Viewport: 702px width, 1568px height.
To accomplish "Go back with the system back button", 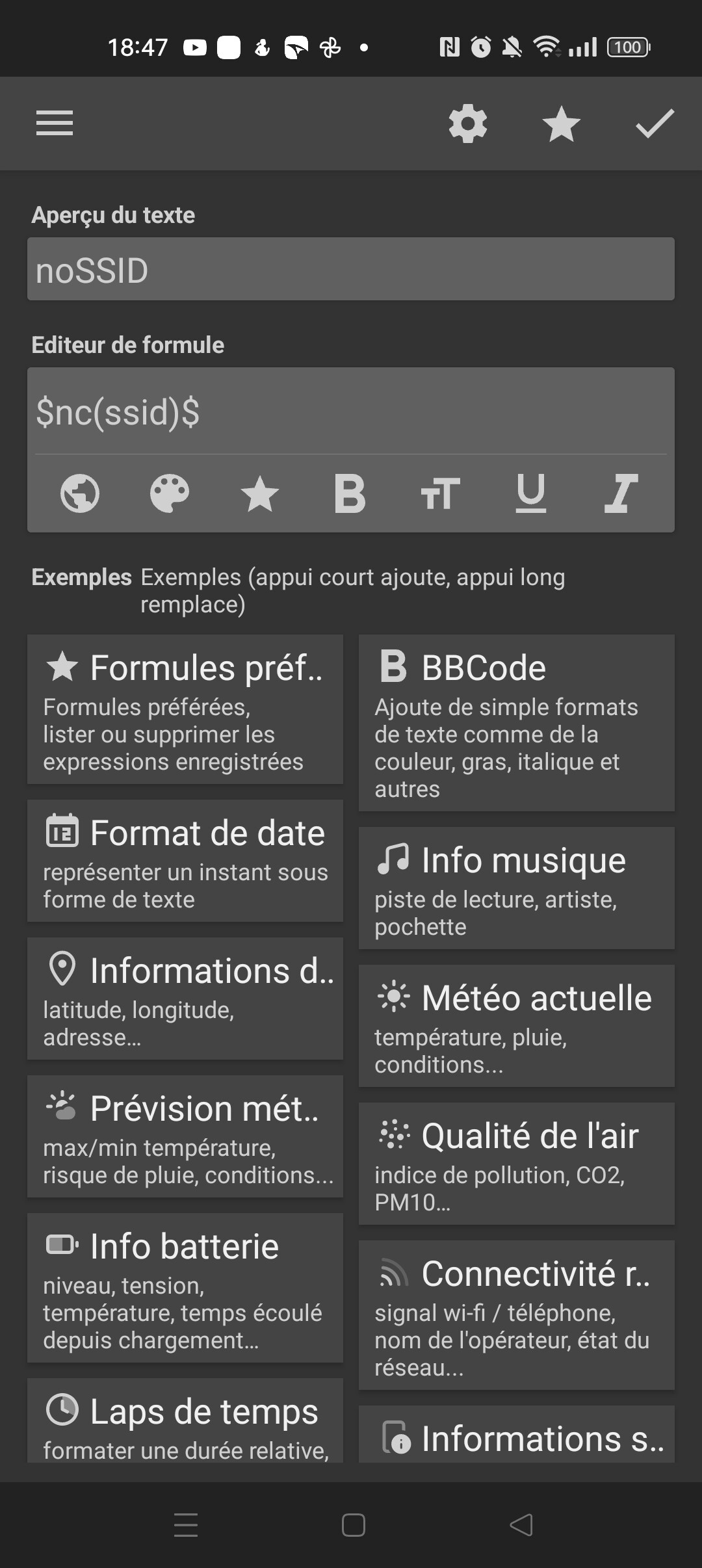I will pyautogui.click(x=521, y=1525).
